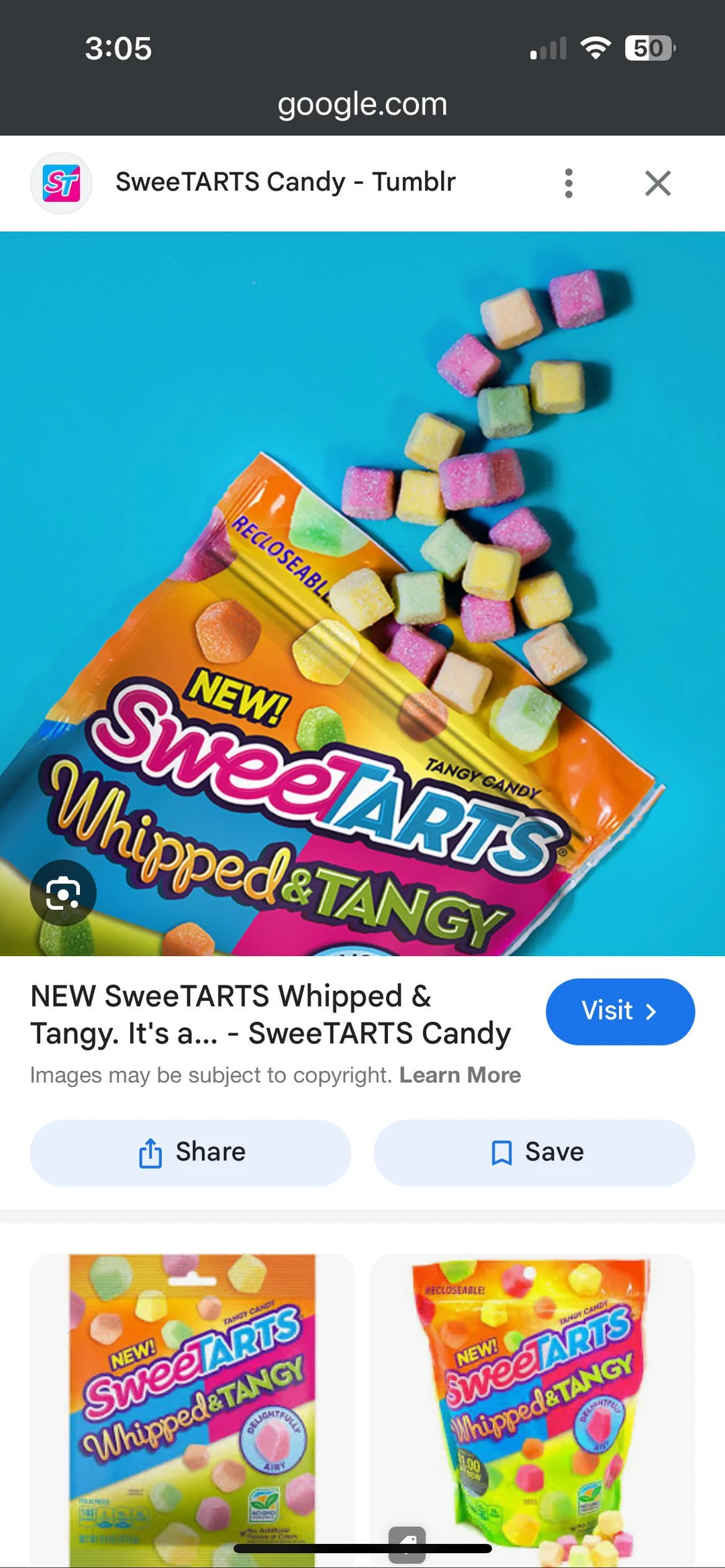Tap Learn More about copyright

461,1074
